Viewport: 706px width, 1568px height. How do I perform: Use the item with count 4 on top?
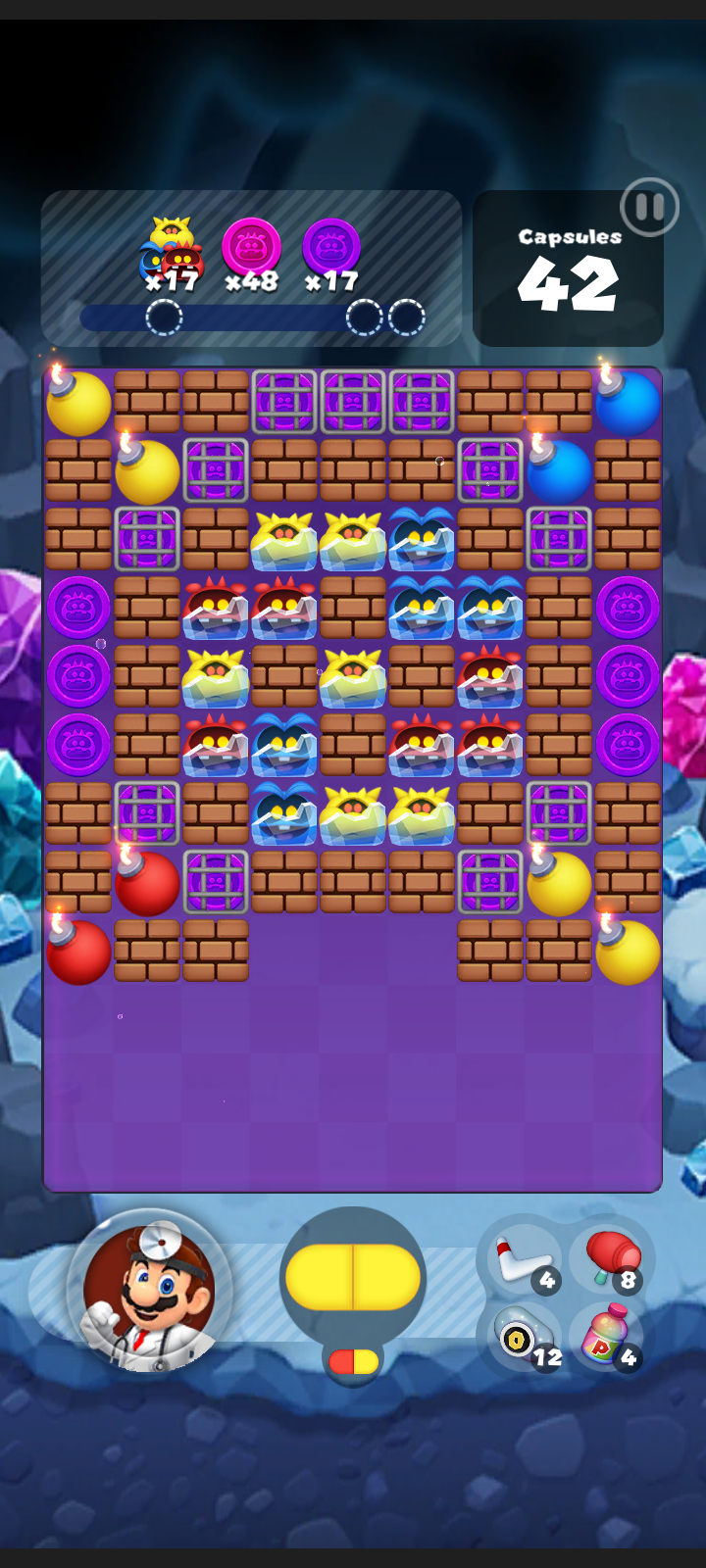coord(525,1261)
